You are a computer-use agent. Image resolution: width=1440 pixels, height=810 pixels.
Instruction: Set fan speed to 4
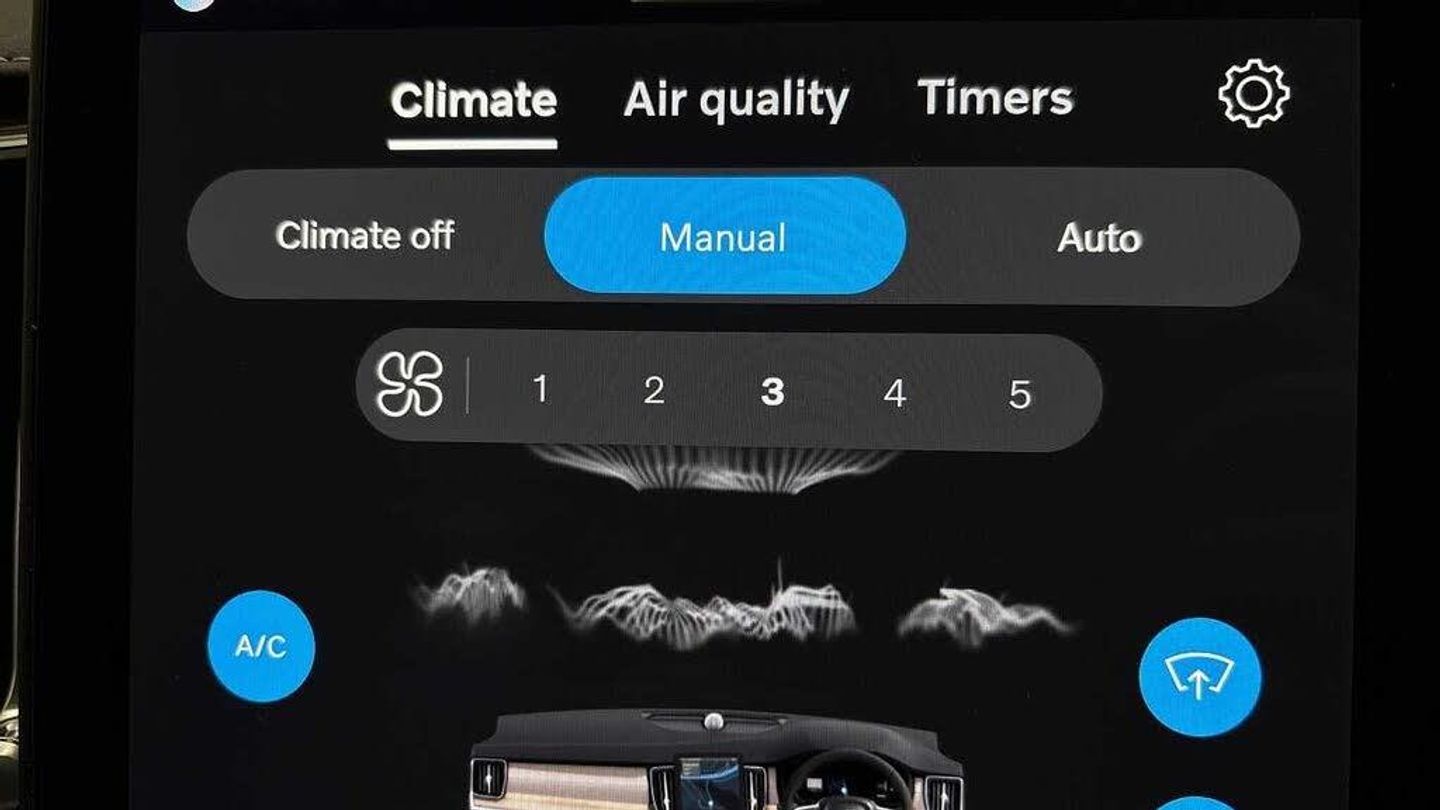(x=894, y=393)
